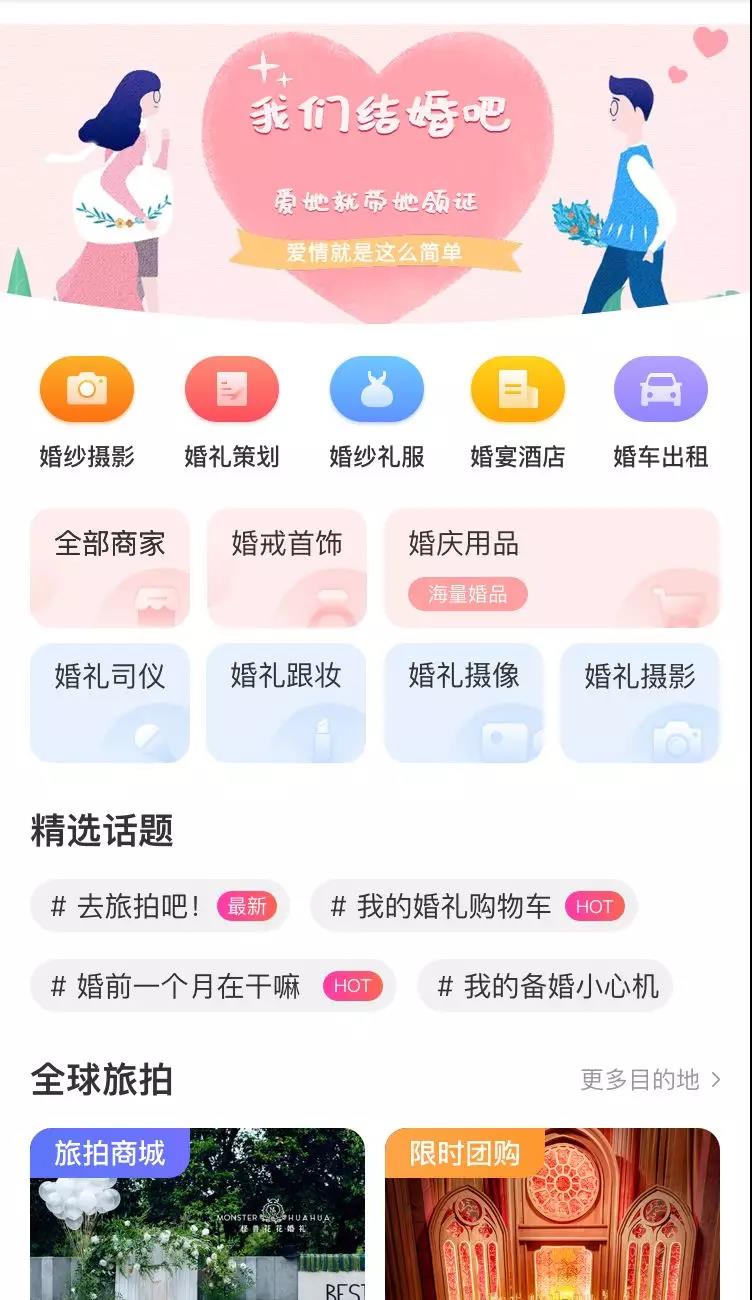Image resolution: width=752 pixels, height=1300 pixels.
Task: Open topic 我的备婚小心机
Action: coord(545,986)
